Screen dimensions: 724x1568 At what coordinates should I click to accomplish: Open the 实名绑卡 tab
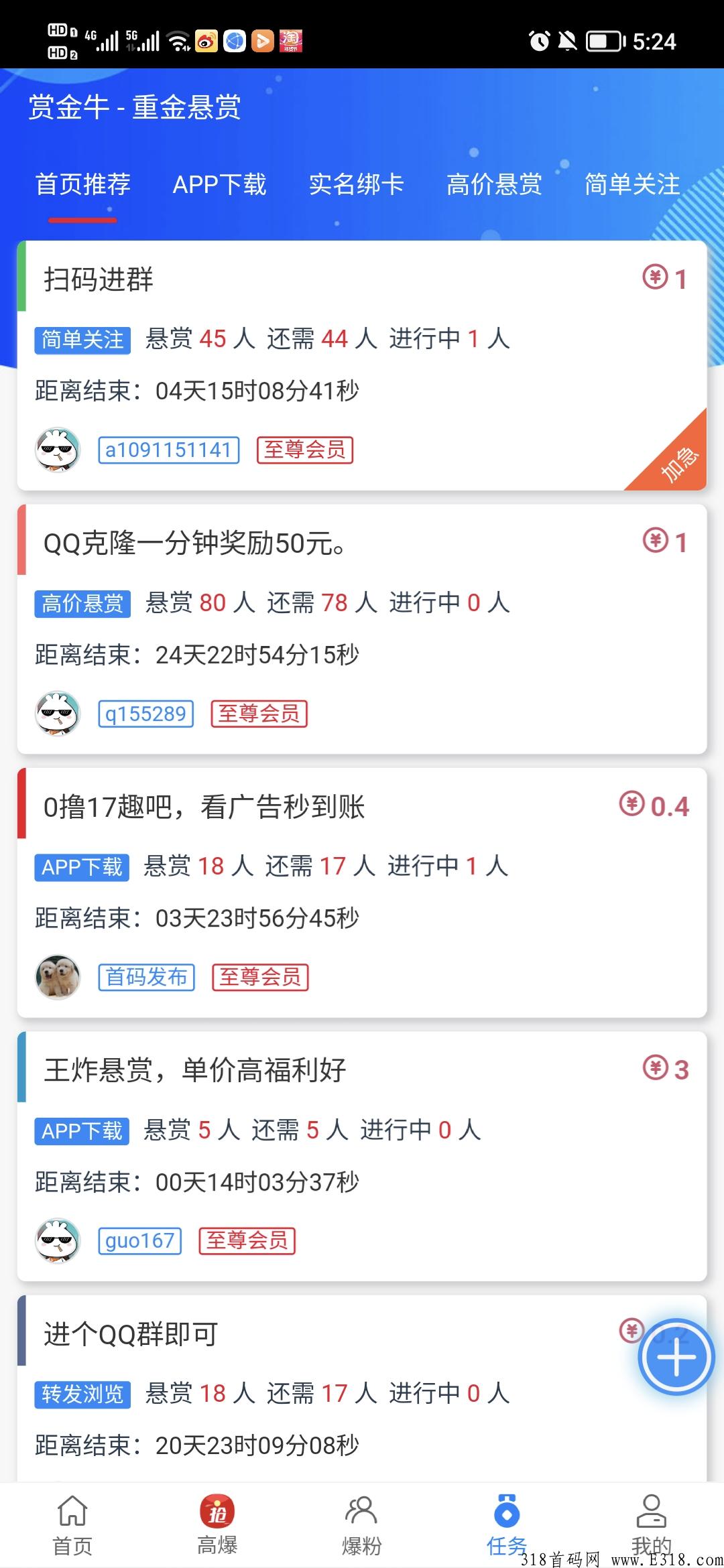pos(355,186)
